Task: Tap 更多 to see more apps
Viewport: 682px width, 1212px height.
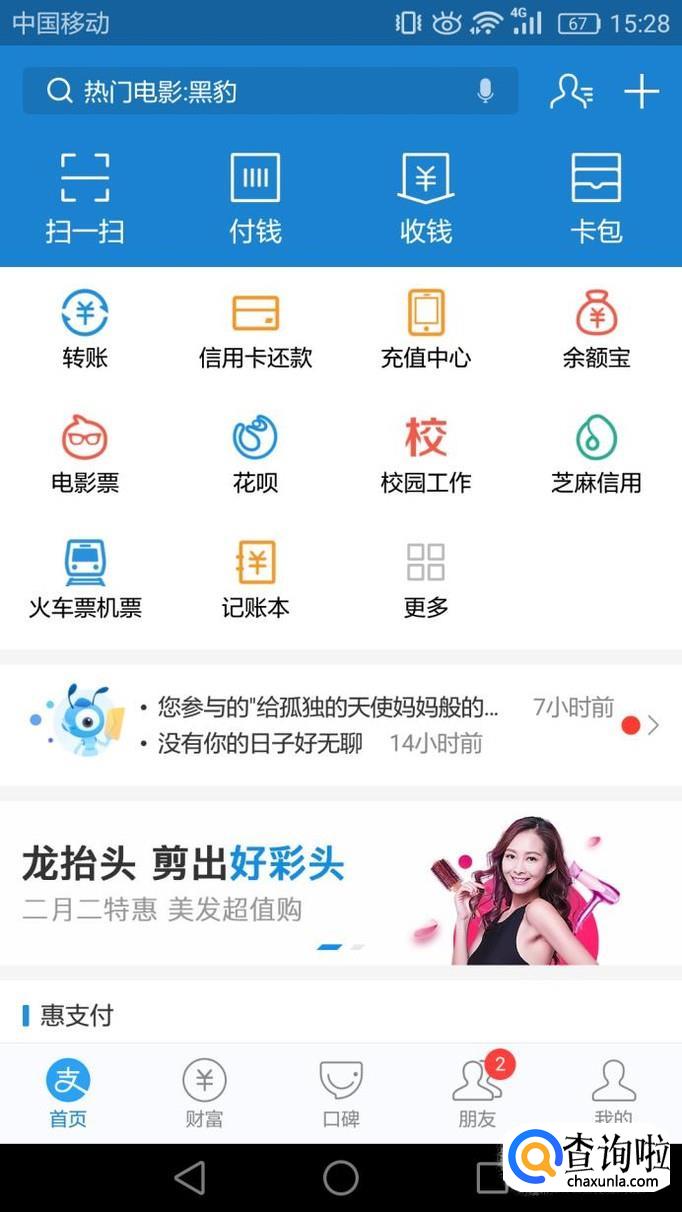Action: [x=426, y=579]
